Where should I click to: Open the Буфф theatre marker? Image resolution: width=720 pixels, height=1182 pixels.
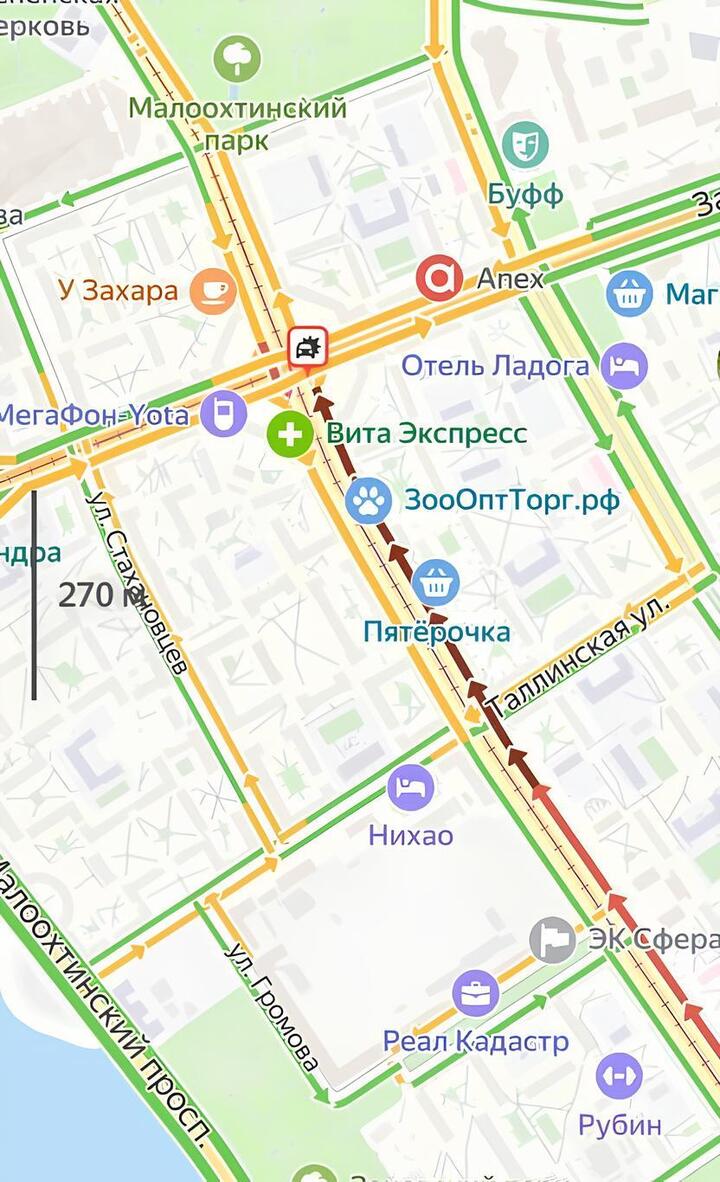[x=526, y=146]
